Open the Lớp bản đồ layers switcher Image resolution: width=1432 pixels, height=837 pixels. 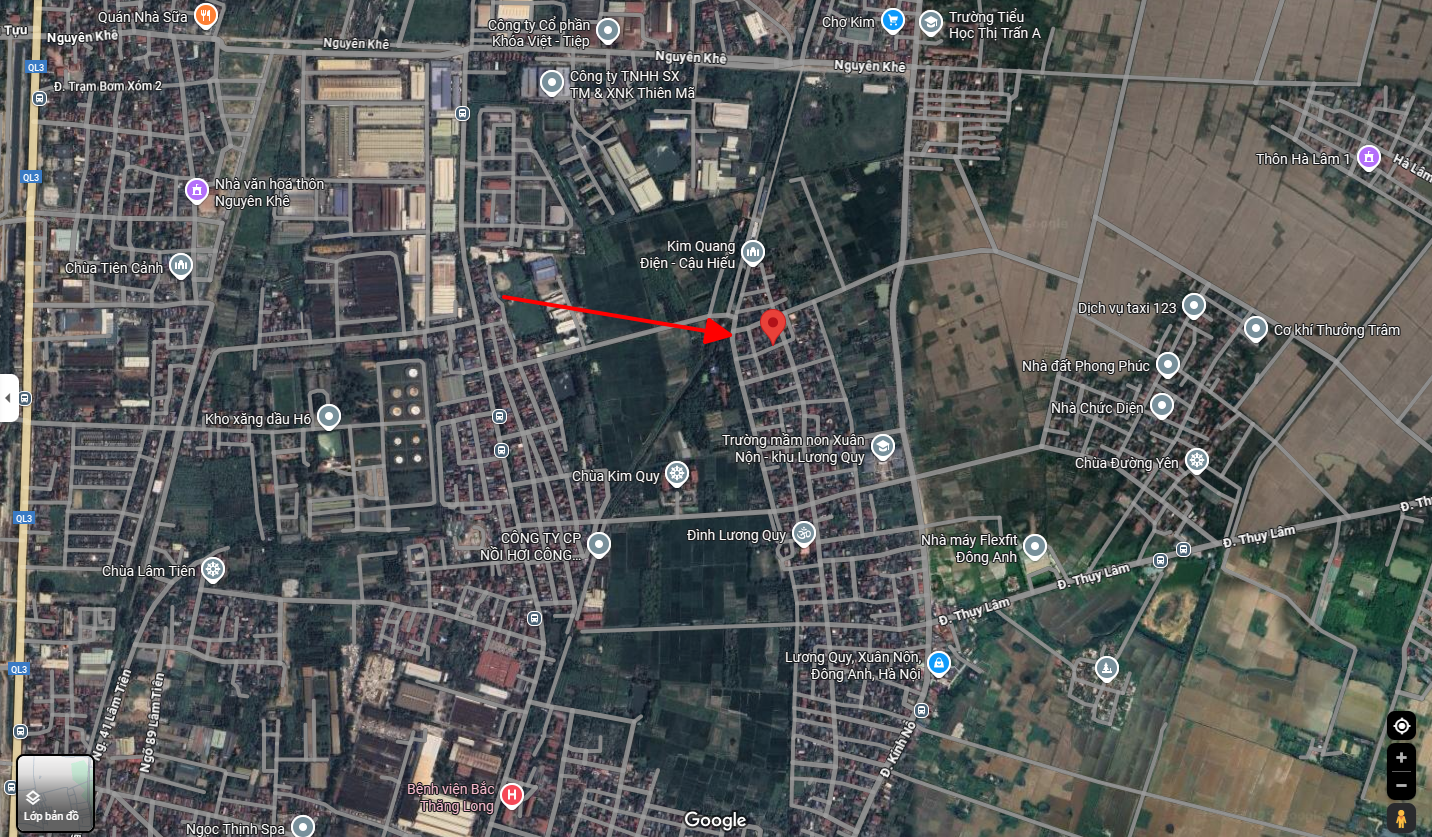coord(55,793)
